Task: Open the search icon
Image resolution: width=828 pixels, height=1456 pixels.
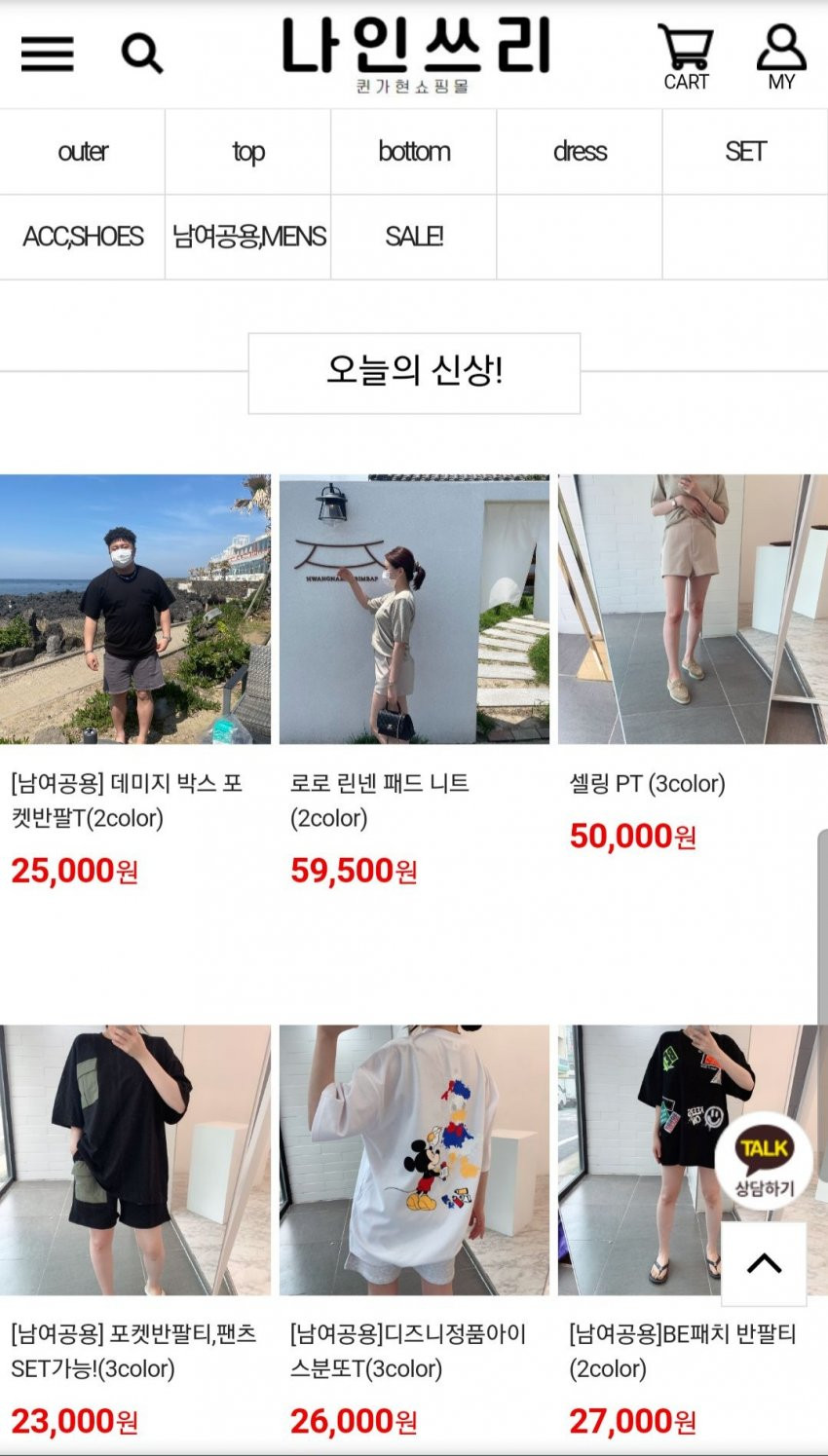Action: pos(141,55)
